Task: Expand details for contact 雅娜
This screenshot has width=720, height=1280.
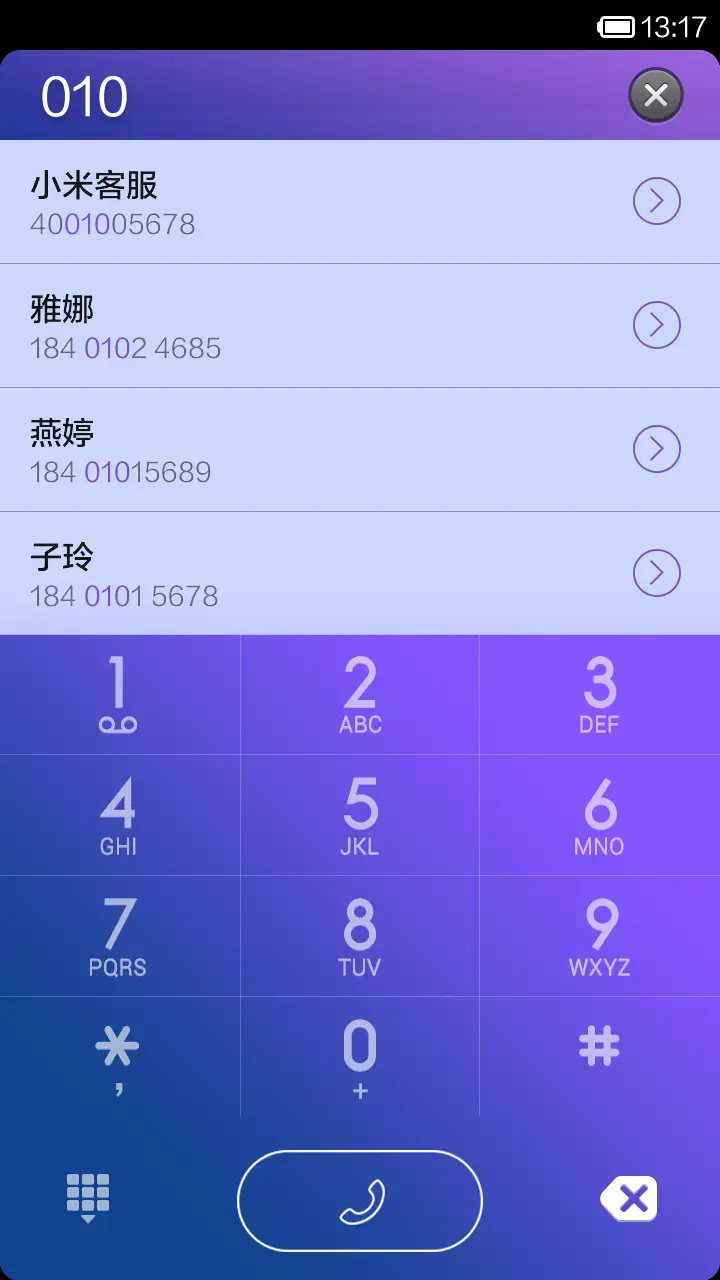Action: (657, 324)
